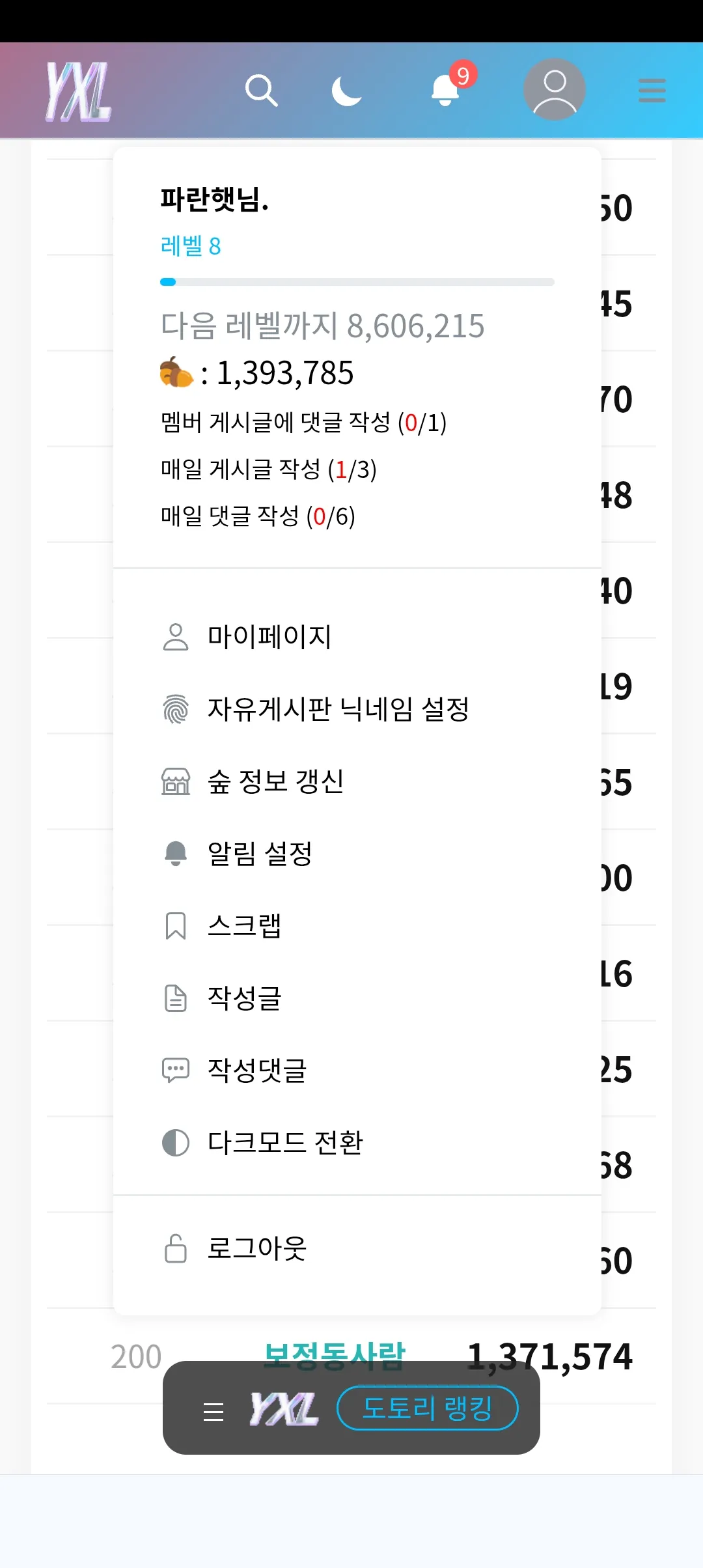
Task: Switch 다크모드 전환
Action: [x=285, y=1143]
